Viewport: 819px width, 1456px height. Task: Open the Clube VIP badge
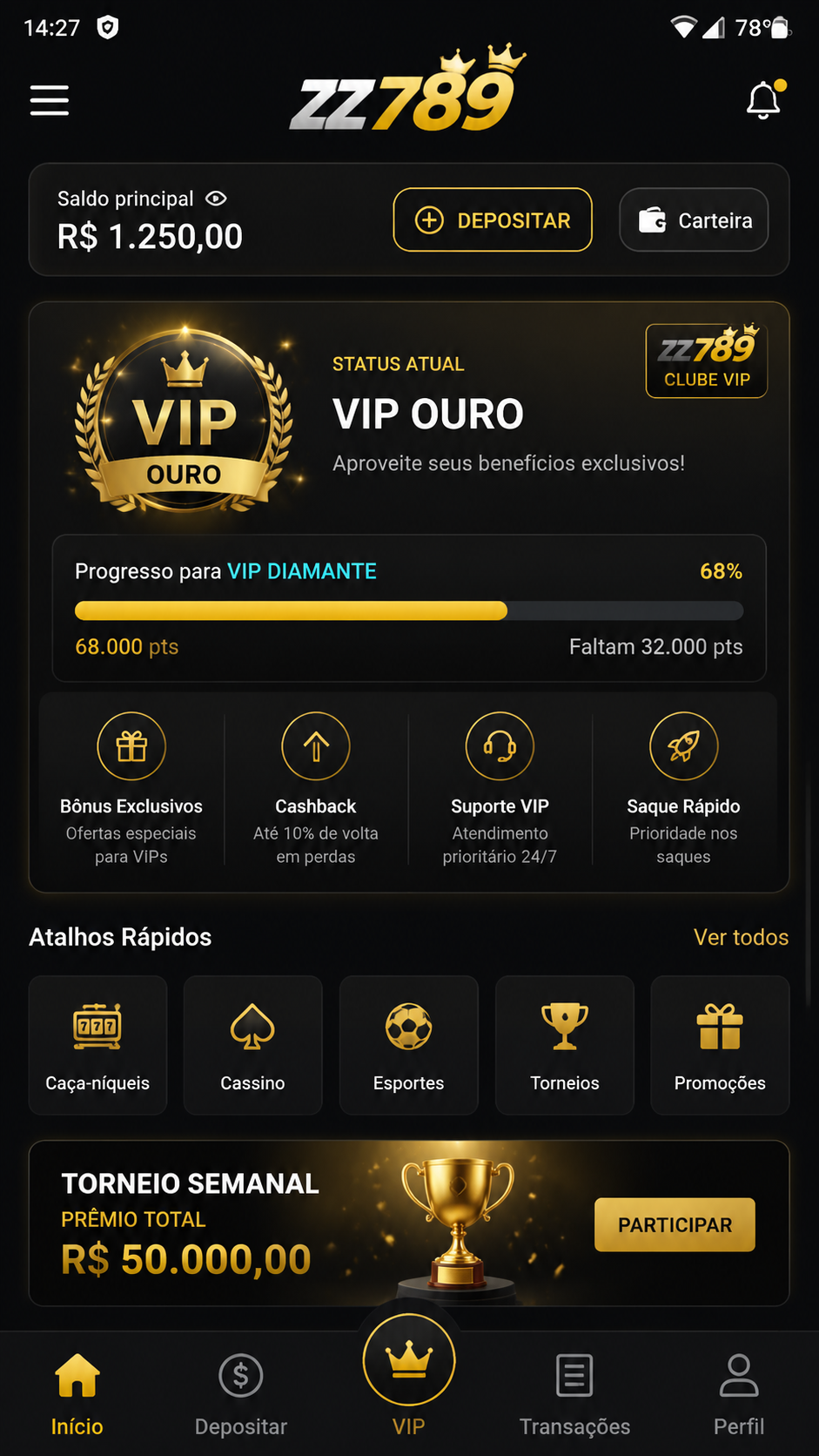click(x=707, y=361)
